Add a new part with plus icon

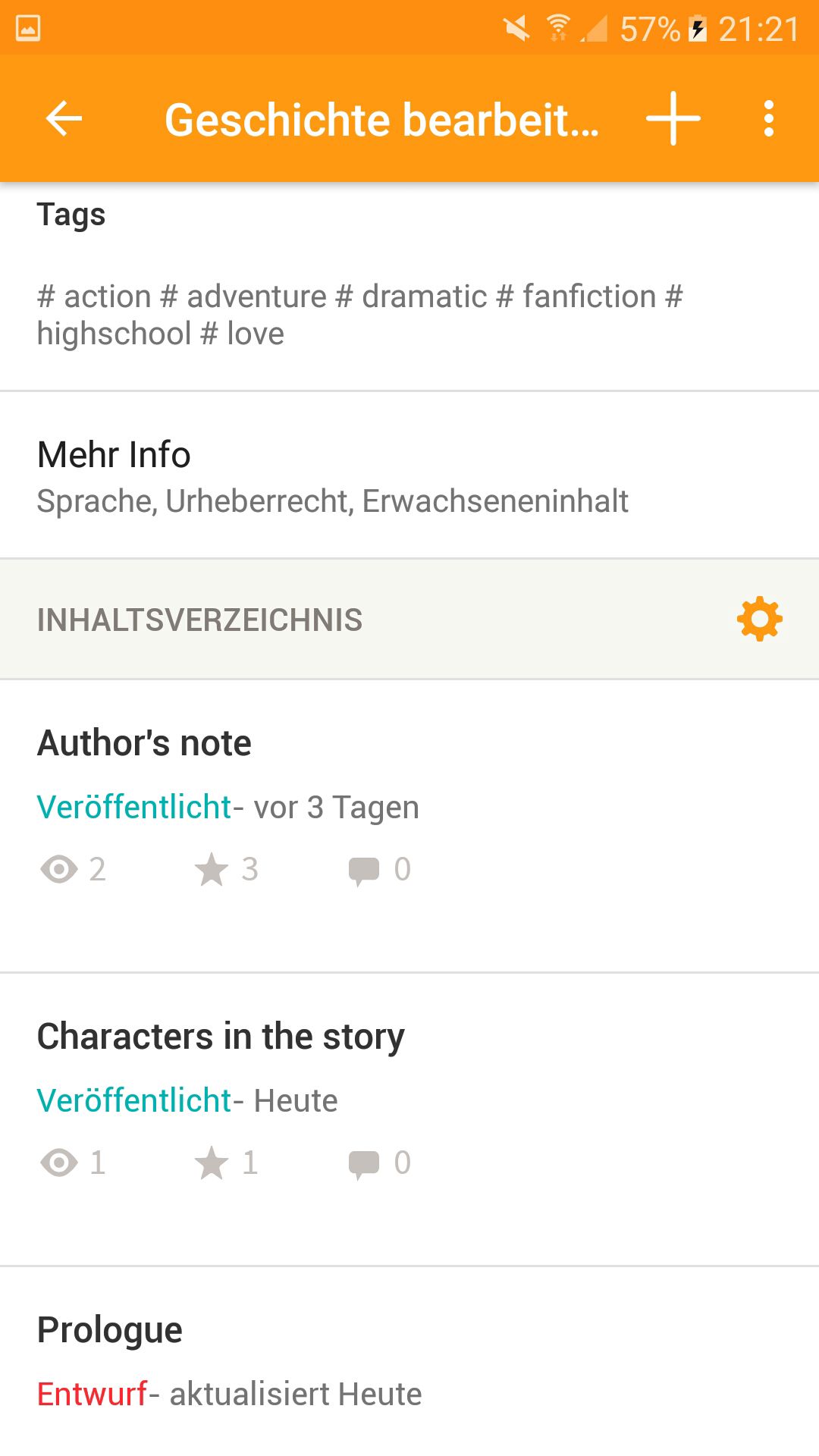pyautogui.click(x=673, y=119)
